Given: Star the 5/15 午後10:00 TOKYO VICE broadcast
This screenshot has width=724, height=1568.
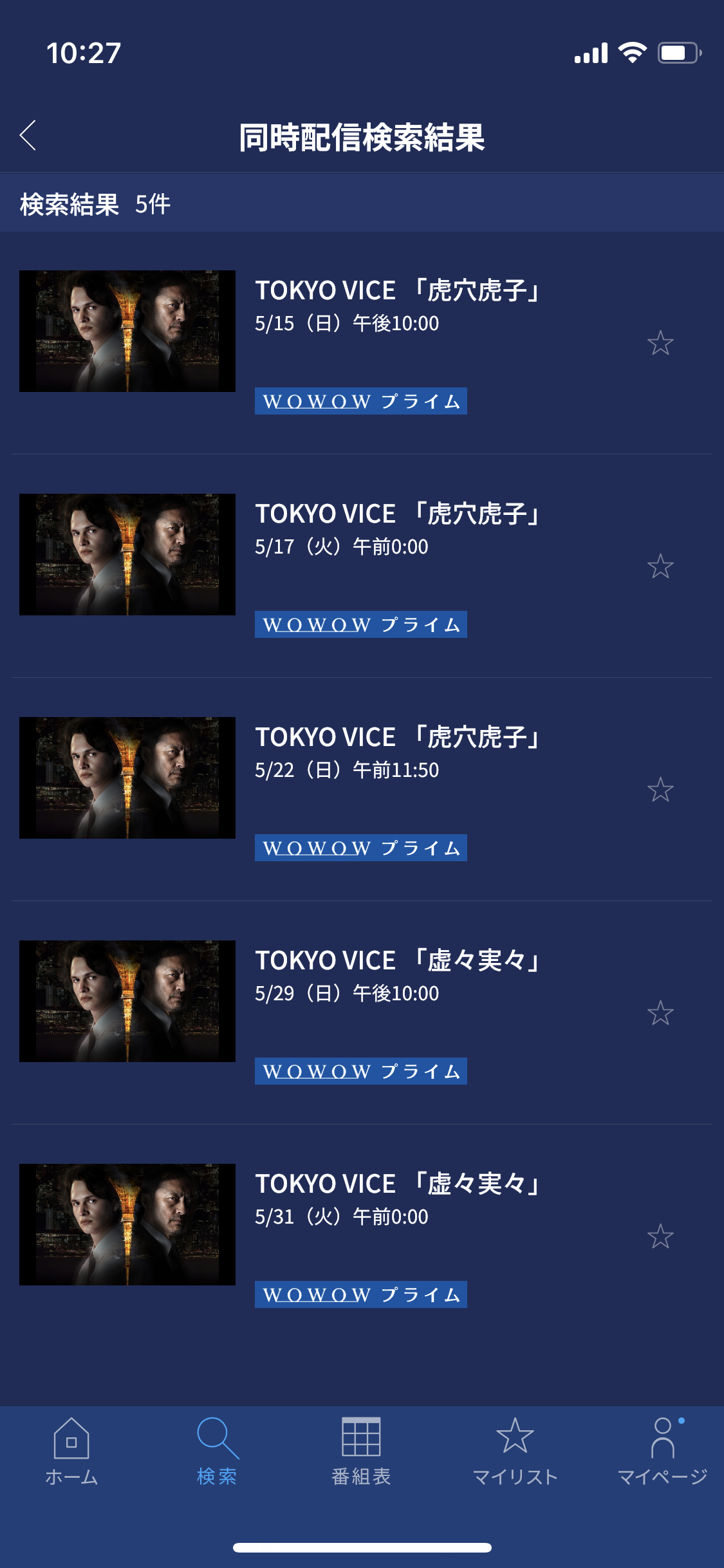Looking at the screenshot, I should (660, 343).
